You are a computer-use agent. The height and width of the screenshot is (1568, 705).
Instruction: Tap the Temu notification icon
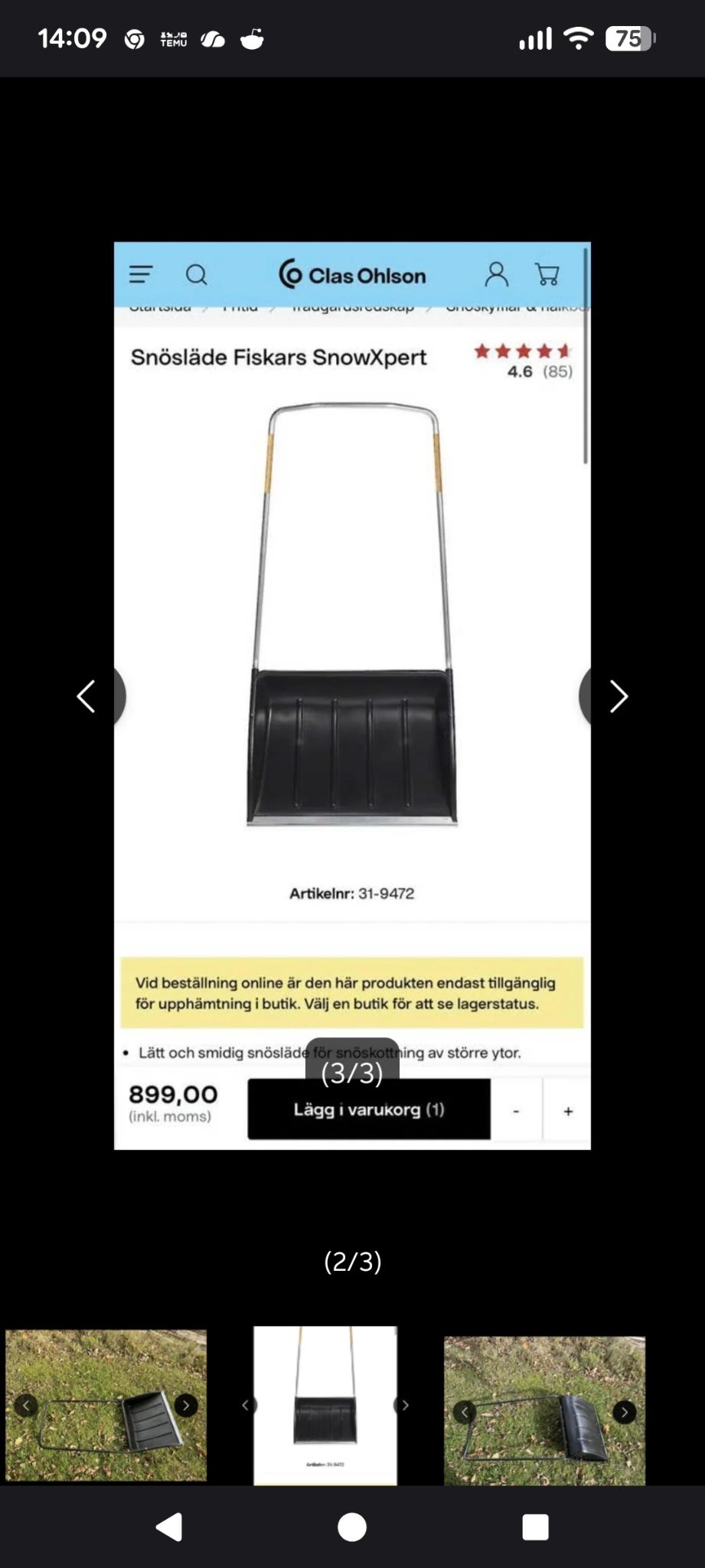tap(174, 37)
